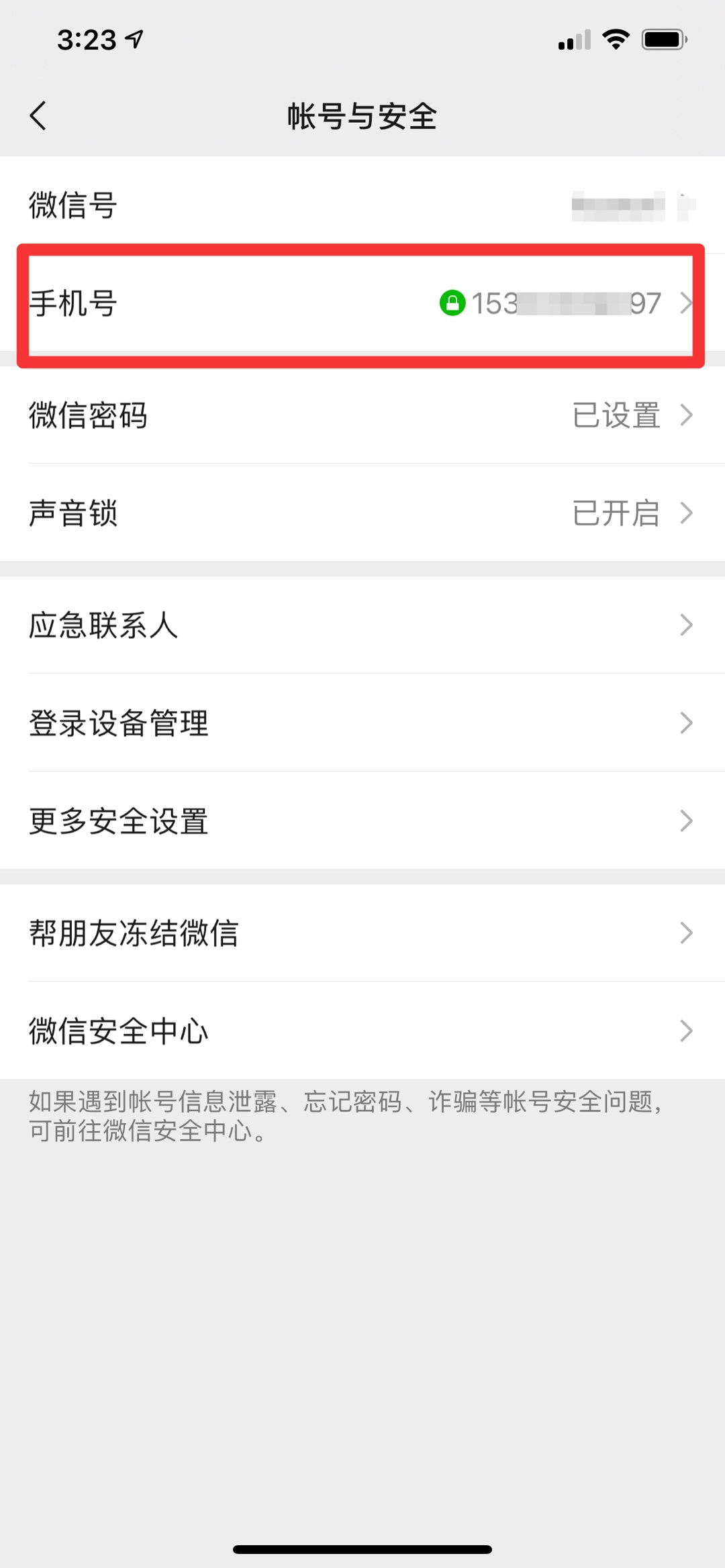725x1568 pixels.
Task: Open 微信安全中心
Action: tap(362, 1031)
